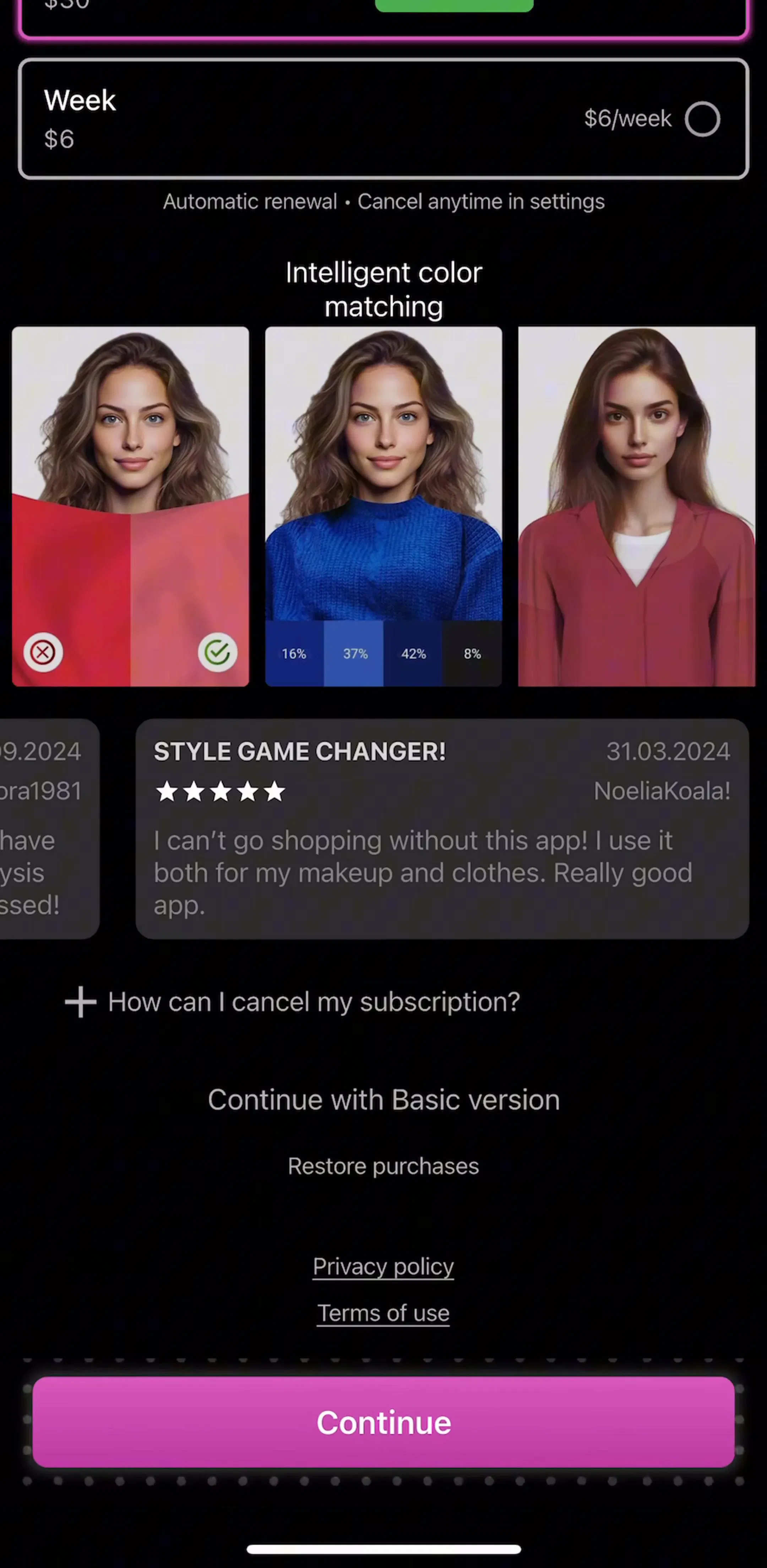The image size is (767, 1568).
Task: Tap Restore purchases
Action: 383,1166
